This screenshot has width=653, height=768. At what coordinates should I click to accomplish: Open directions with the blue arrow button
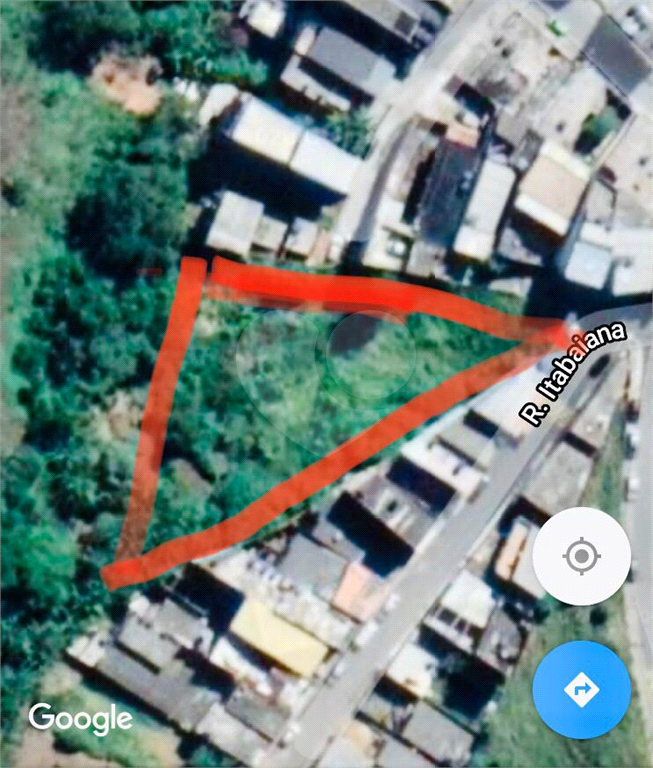pos(581,689)
